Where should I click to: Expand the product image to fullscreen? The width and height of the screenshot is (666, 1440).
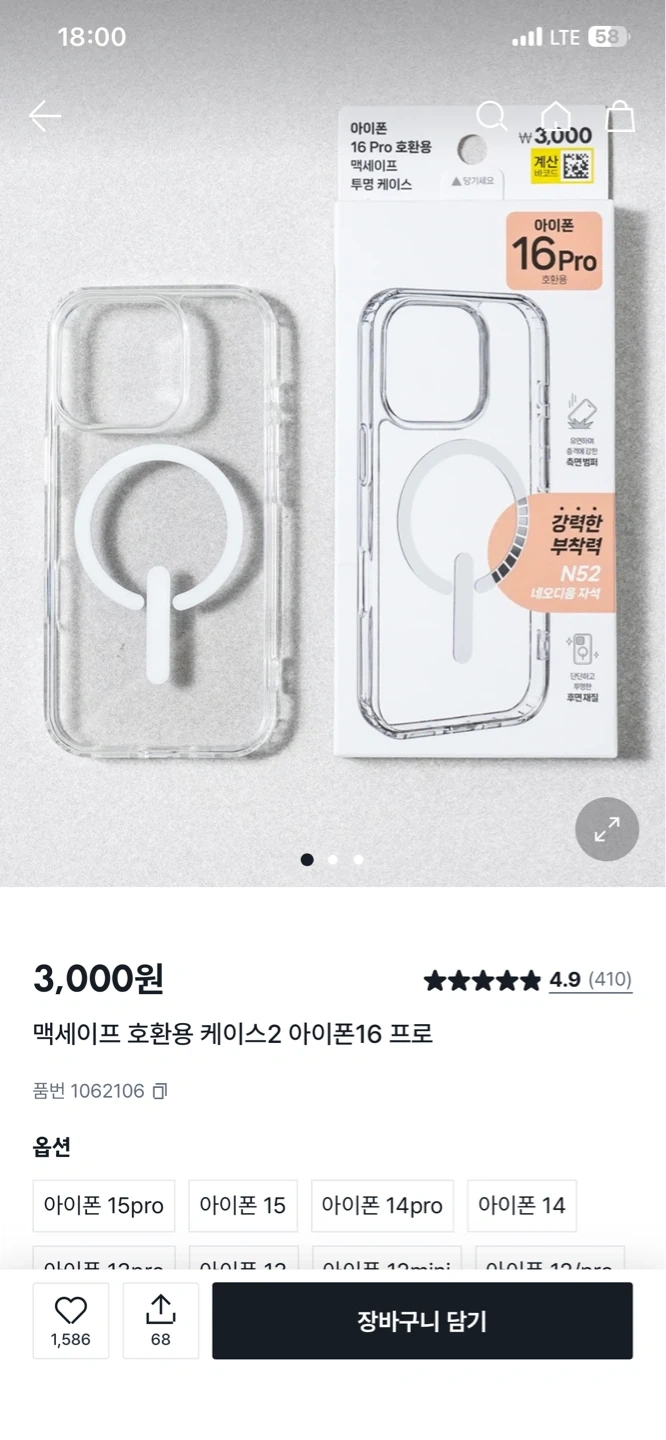coord(607,829)
